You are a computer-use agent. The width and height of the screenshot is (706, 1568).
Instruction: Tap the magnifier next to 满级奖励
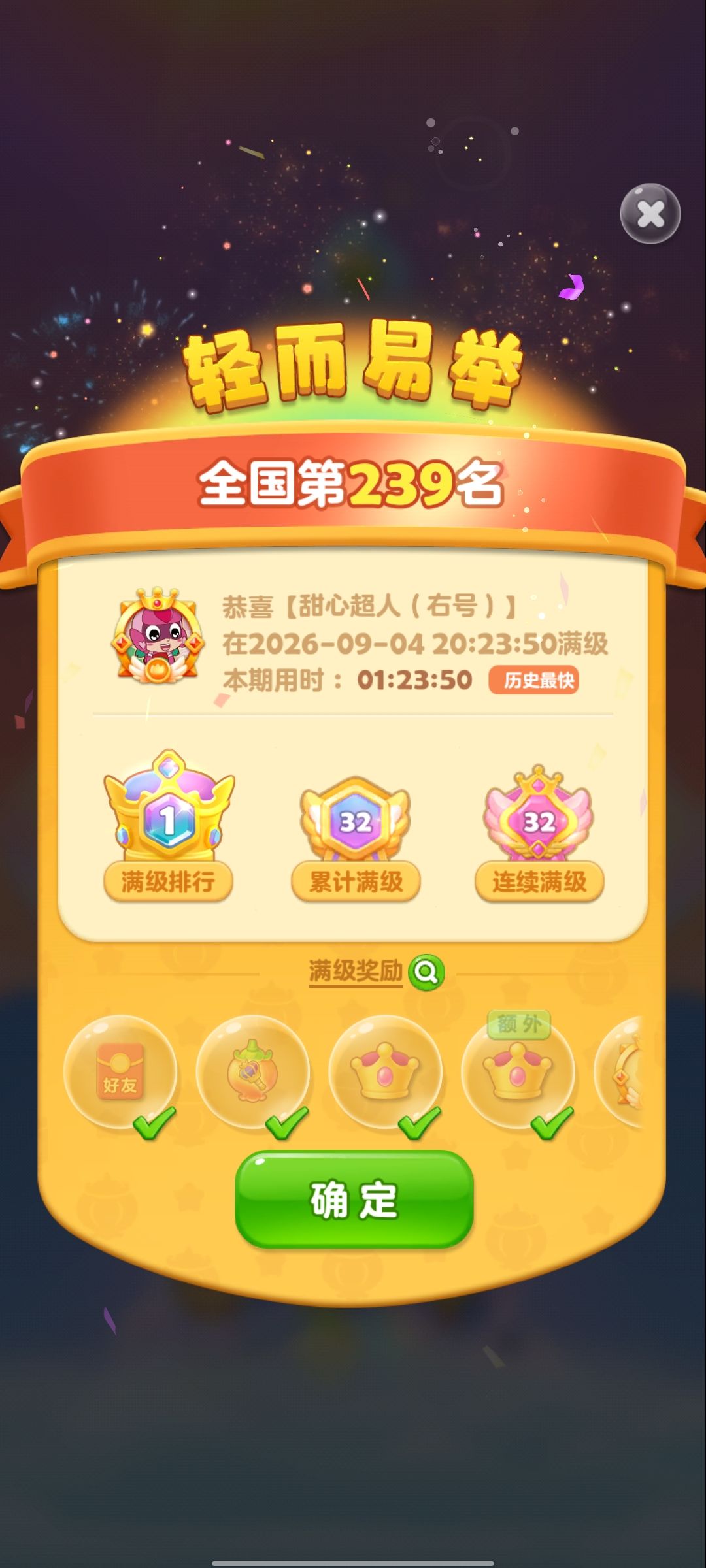427,972
